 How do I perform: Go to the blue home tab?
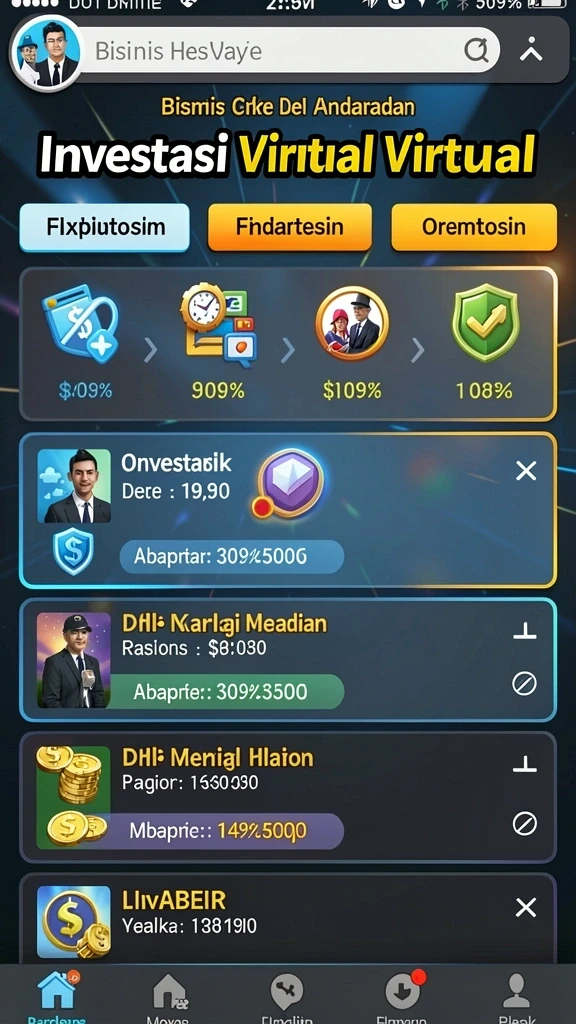point(57,995)
